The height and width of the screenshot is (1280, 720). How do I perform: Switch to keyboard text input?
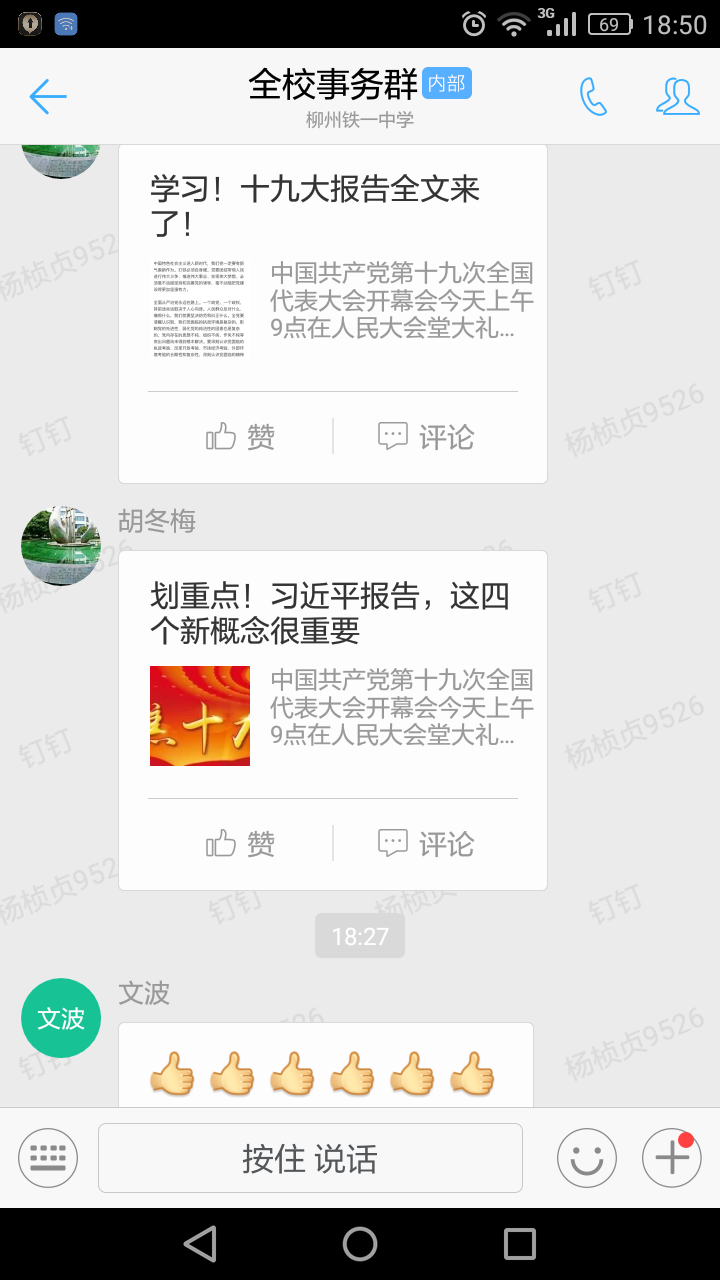pos(47,1158)
